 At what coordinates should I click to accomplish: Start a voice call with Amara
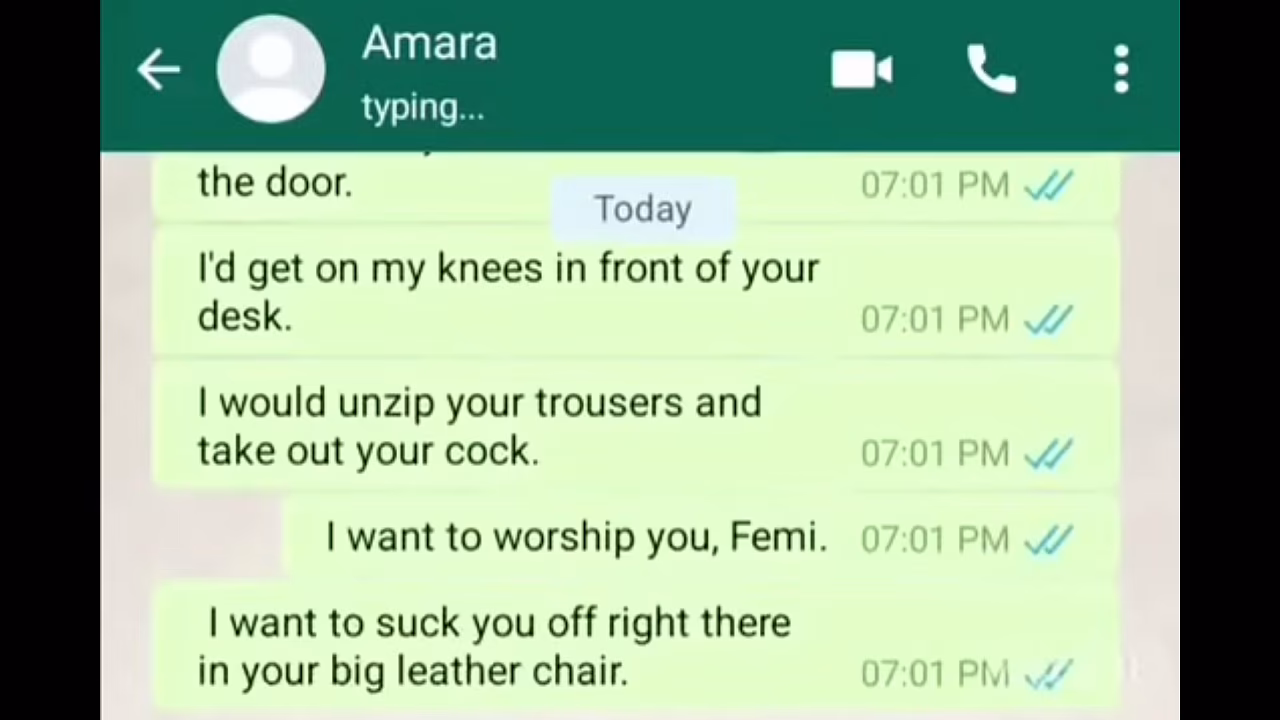pos(991,70)
